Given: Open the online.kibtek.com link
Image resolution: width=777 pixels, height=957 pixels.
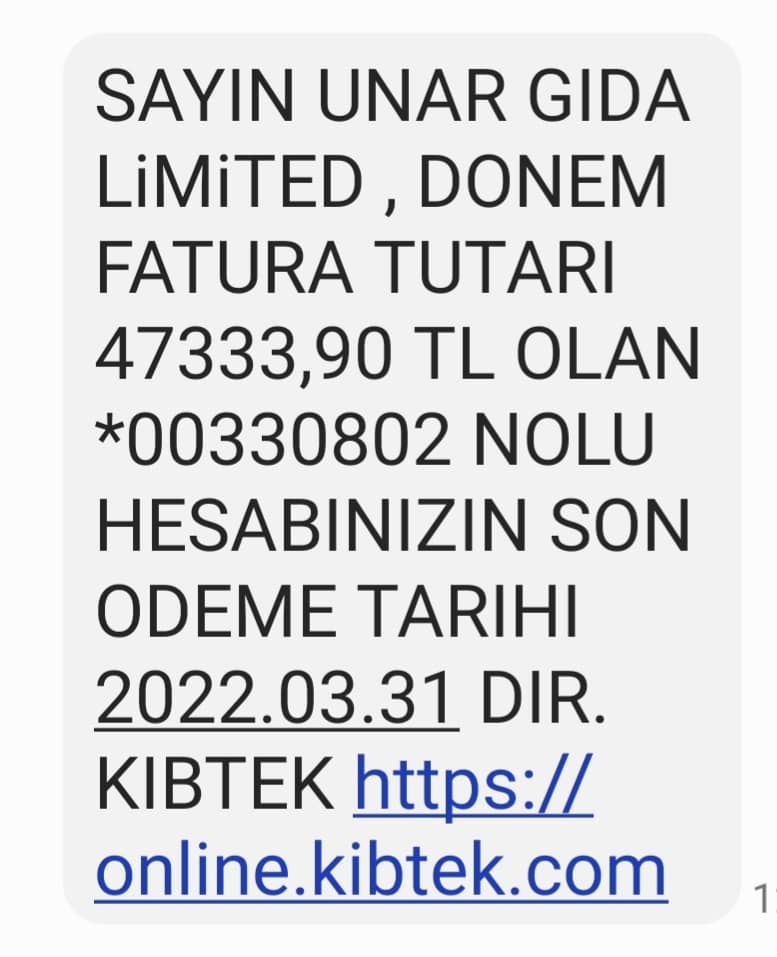Looking at the screenshot, I should point(380,869).
